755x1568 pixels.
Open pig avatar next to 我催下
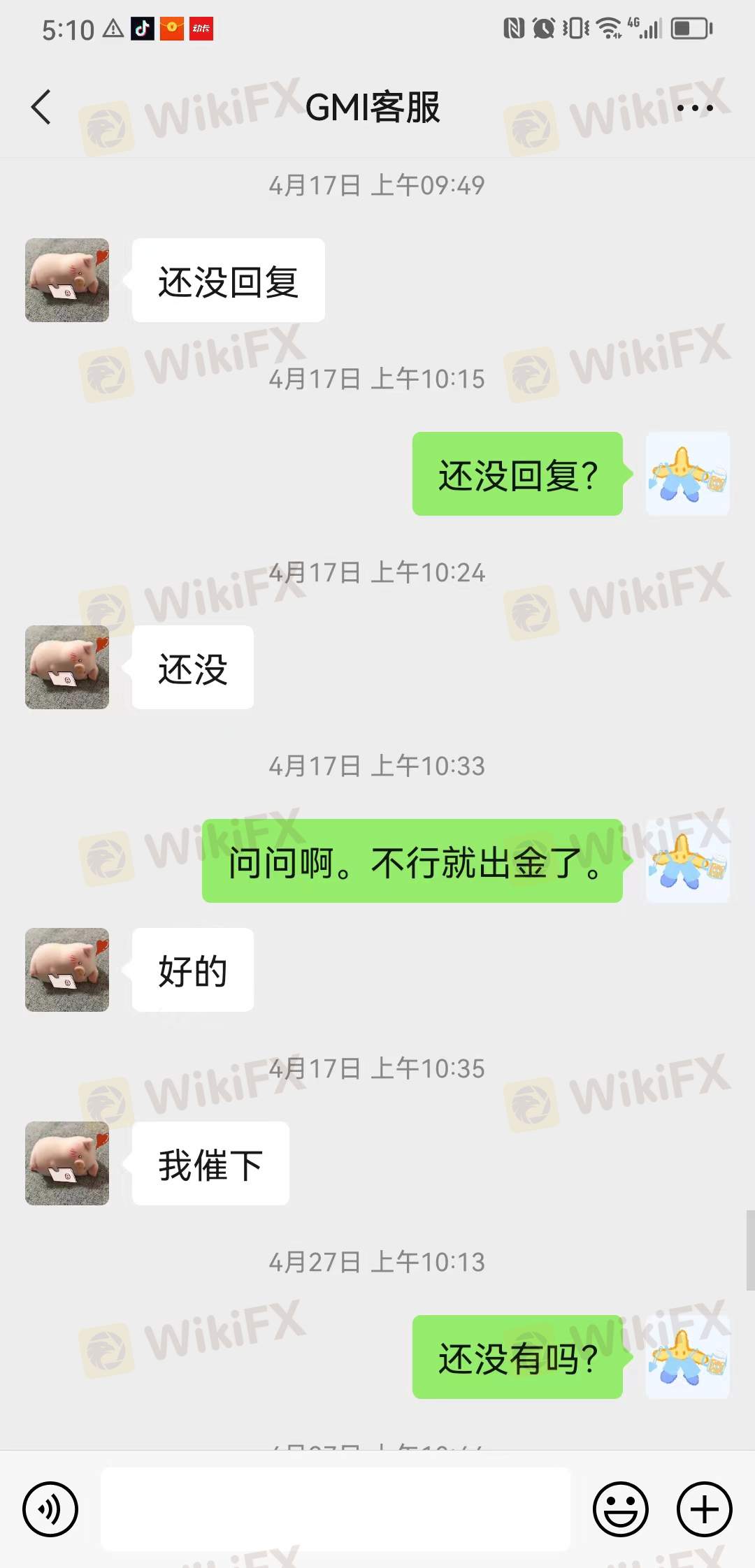click(x=67, y=1163)
